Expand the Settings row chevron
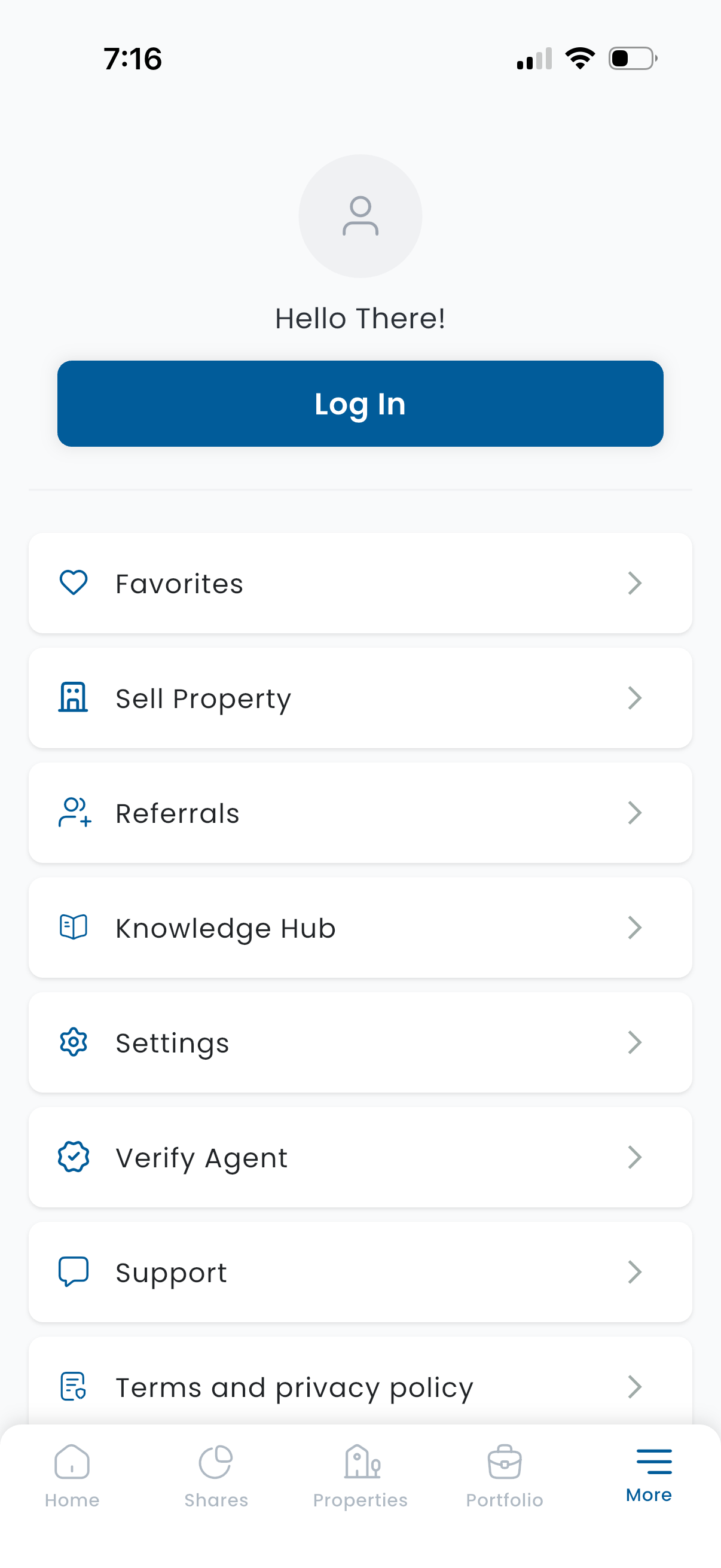This screenshot has width=721, height=1568. [x=634, y=1042]
